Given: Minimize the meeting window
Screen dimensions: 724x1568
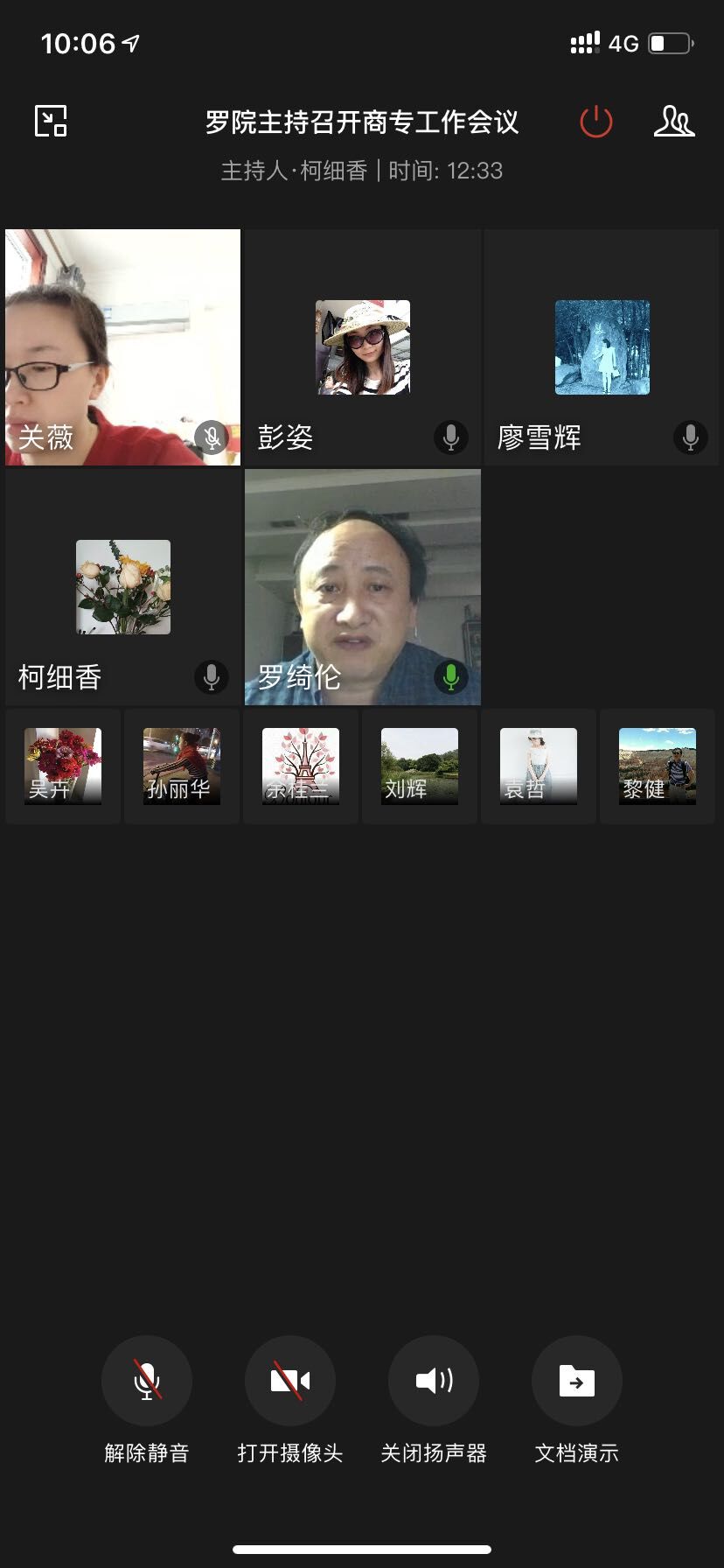Looking at the screenshot, I should (x=51, y=121).
